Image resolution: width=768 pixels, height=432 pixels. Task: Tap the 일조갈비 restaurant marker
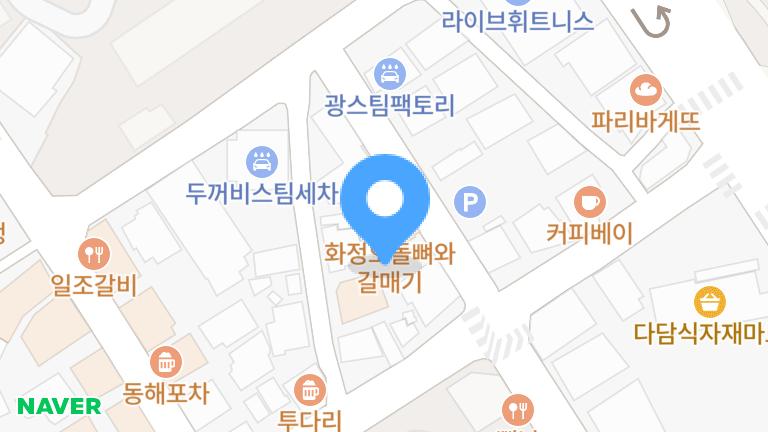pyautogui.click(x=93, y=252)
